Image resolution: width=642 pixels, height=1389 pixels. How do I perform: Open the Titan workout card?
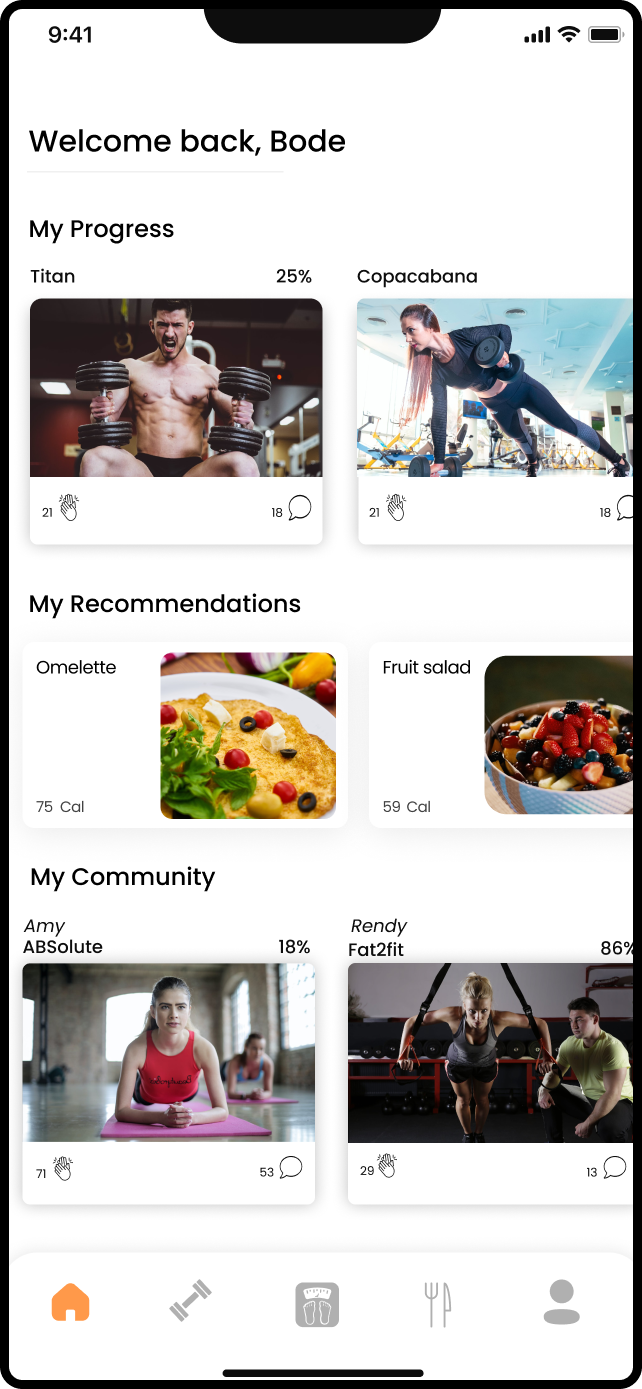[176, 388]
